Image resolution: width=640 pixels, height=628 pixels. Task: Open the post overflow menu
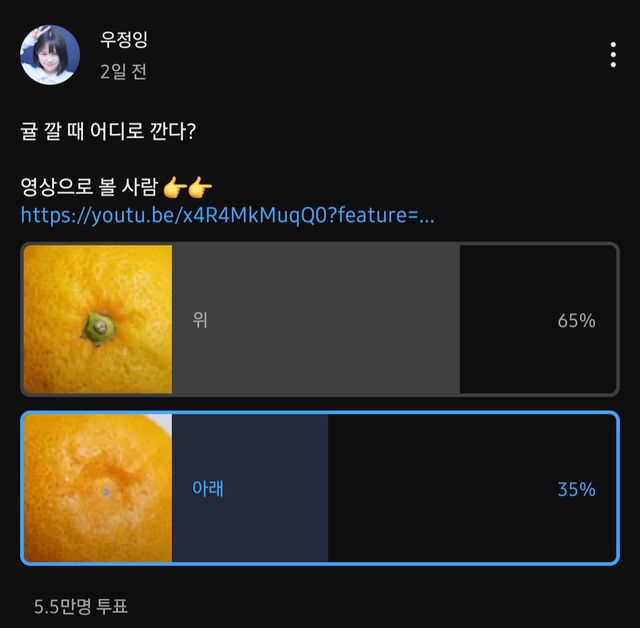(612, 55)
